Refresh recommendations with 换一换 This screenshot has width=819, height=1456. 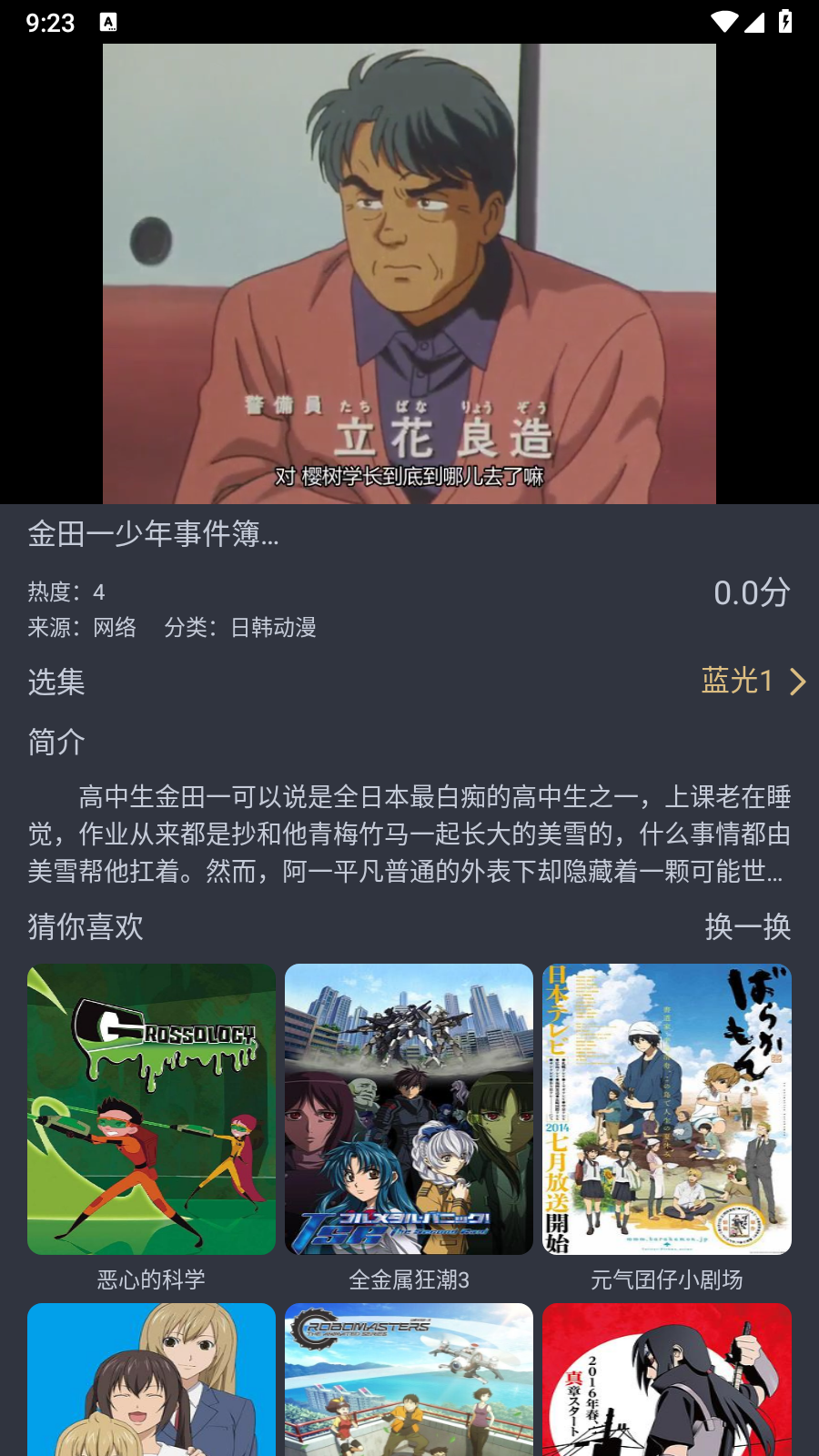[747, 926]
